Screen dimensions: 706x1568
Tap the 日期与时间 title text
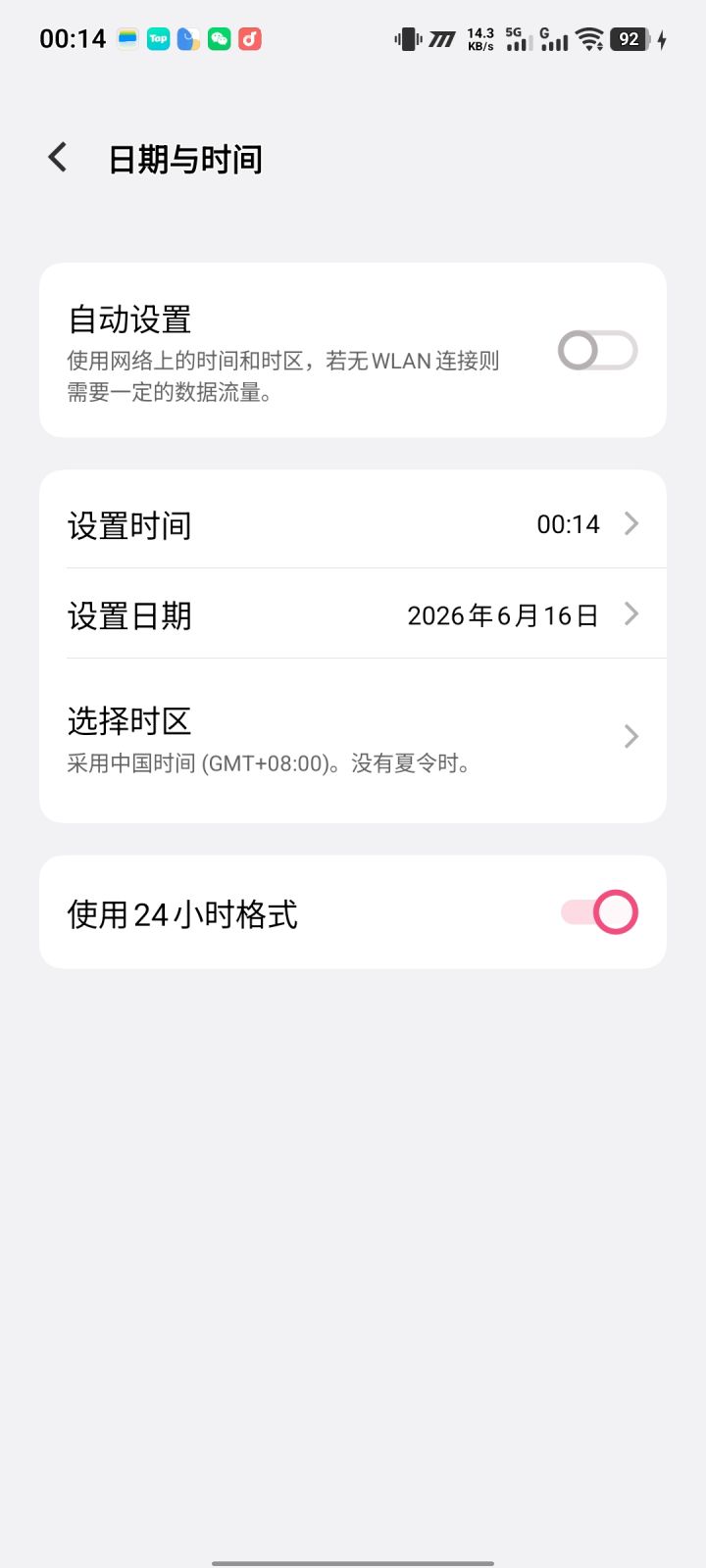click(x=184, y=157)
